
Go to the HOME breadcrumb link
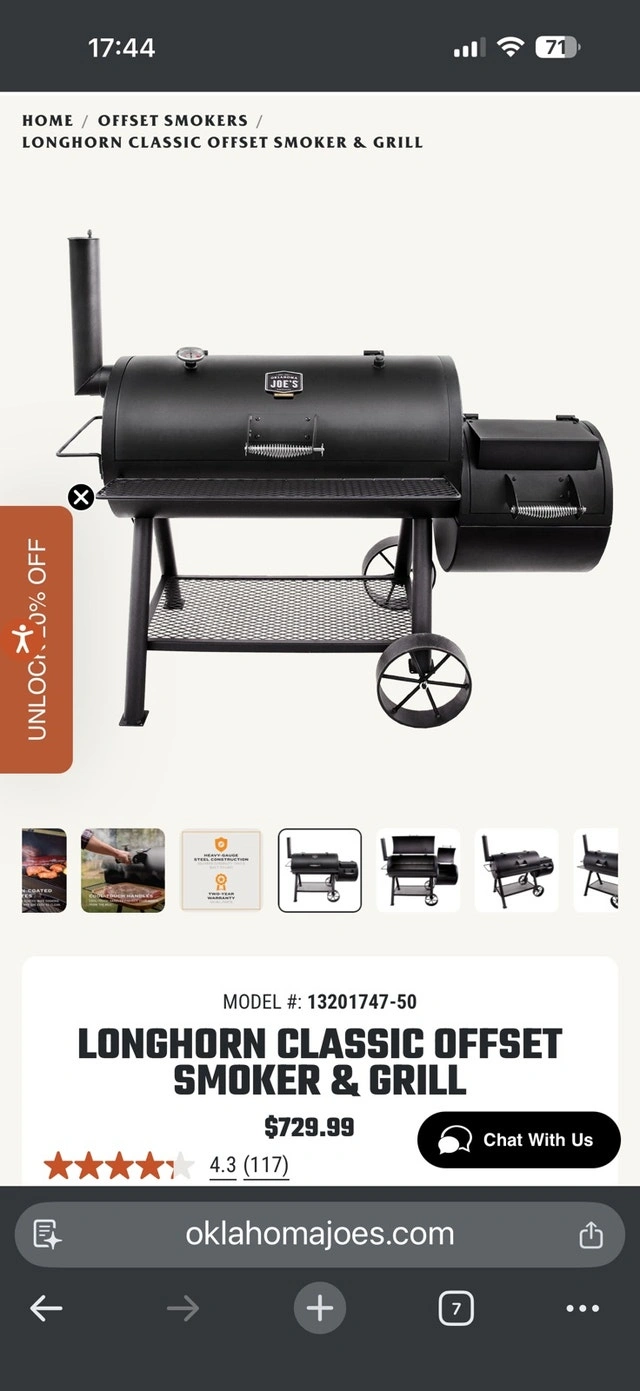[47, 120]
